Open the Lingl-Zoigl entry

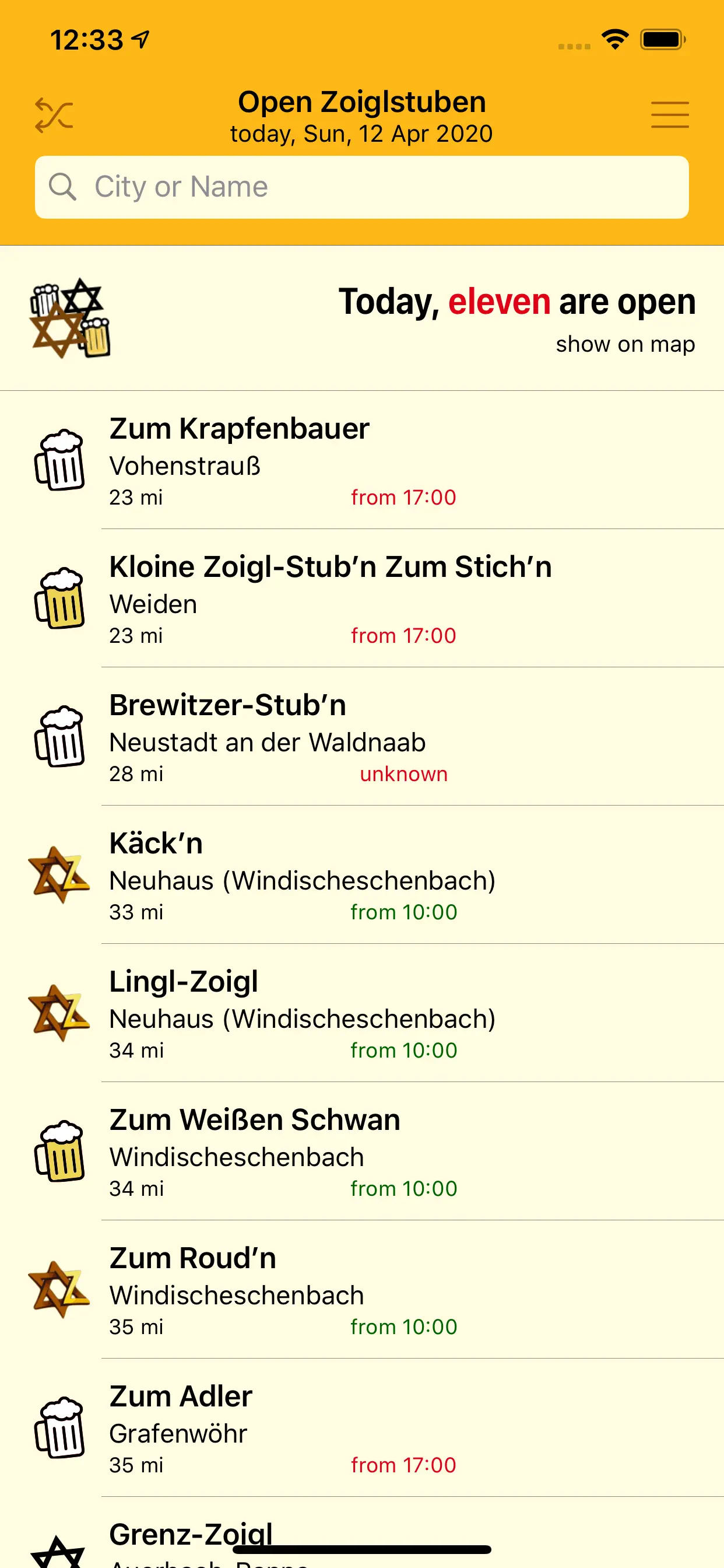[x=362, y=1013]
